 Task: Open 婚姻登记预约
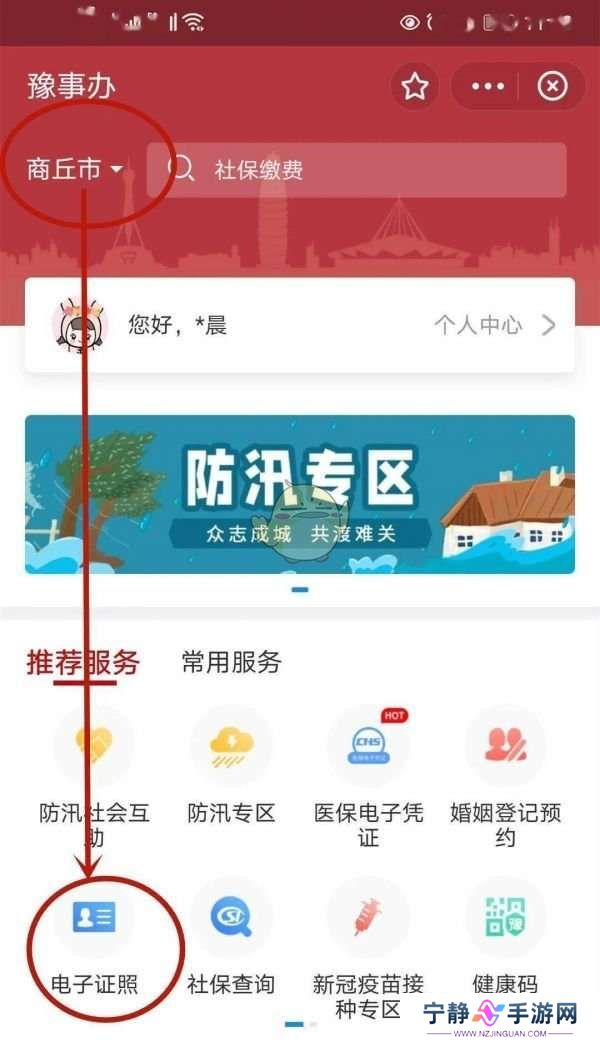coord(505,745)
